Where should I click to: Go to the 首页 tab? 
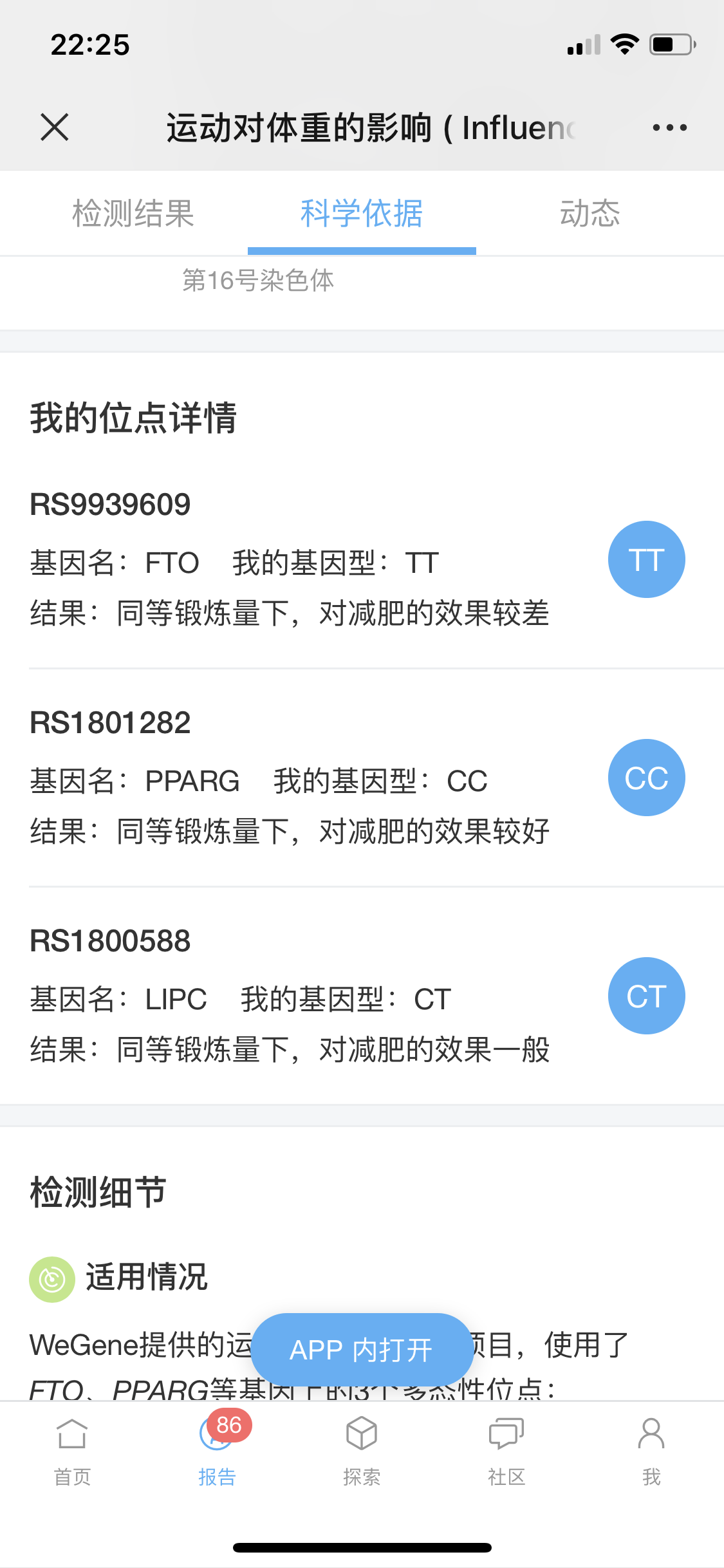click(72, 1452)
